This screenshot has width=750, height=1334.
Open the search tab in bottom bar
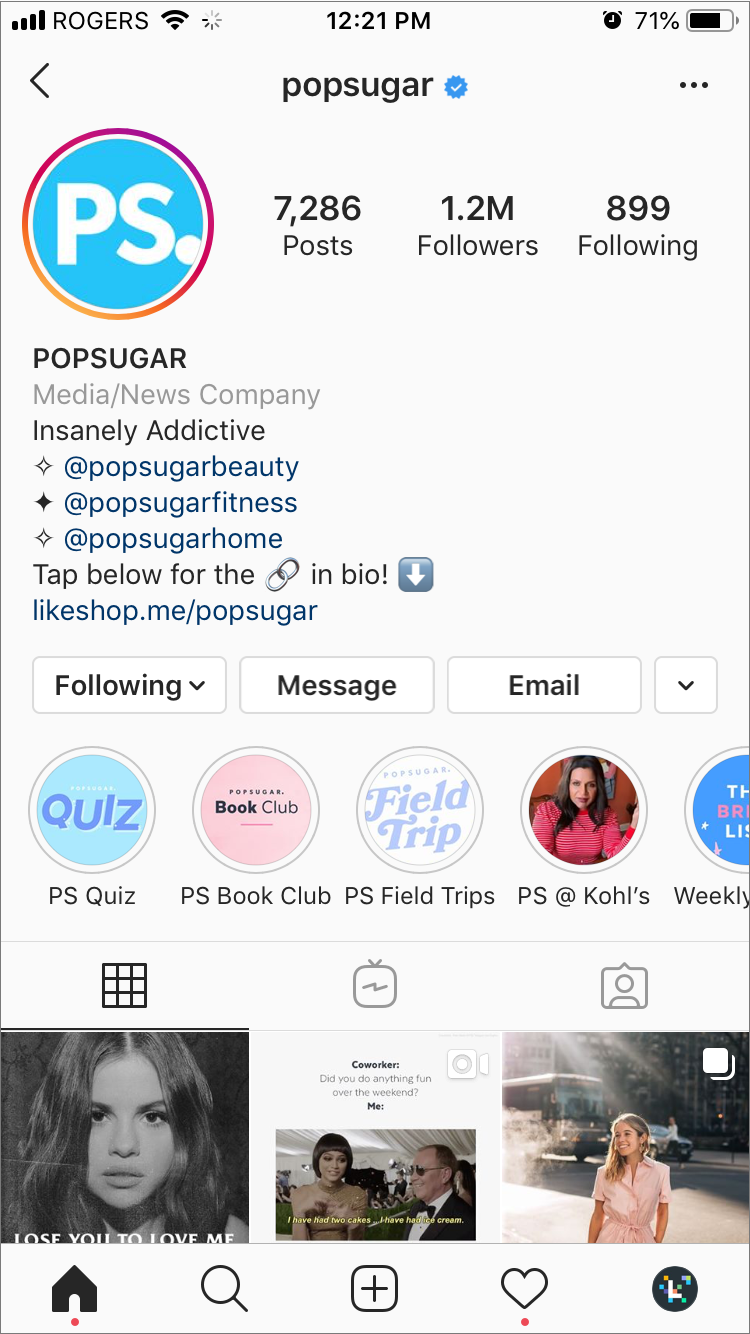pos(224,1288)
